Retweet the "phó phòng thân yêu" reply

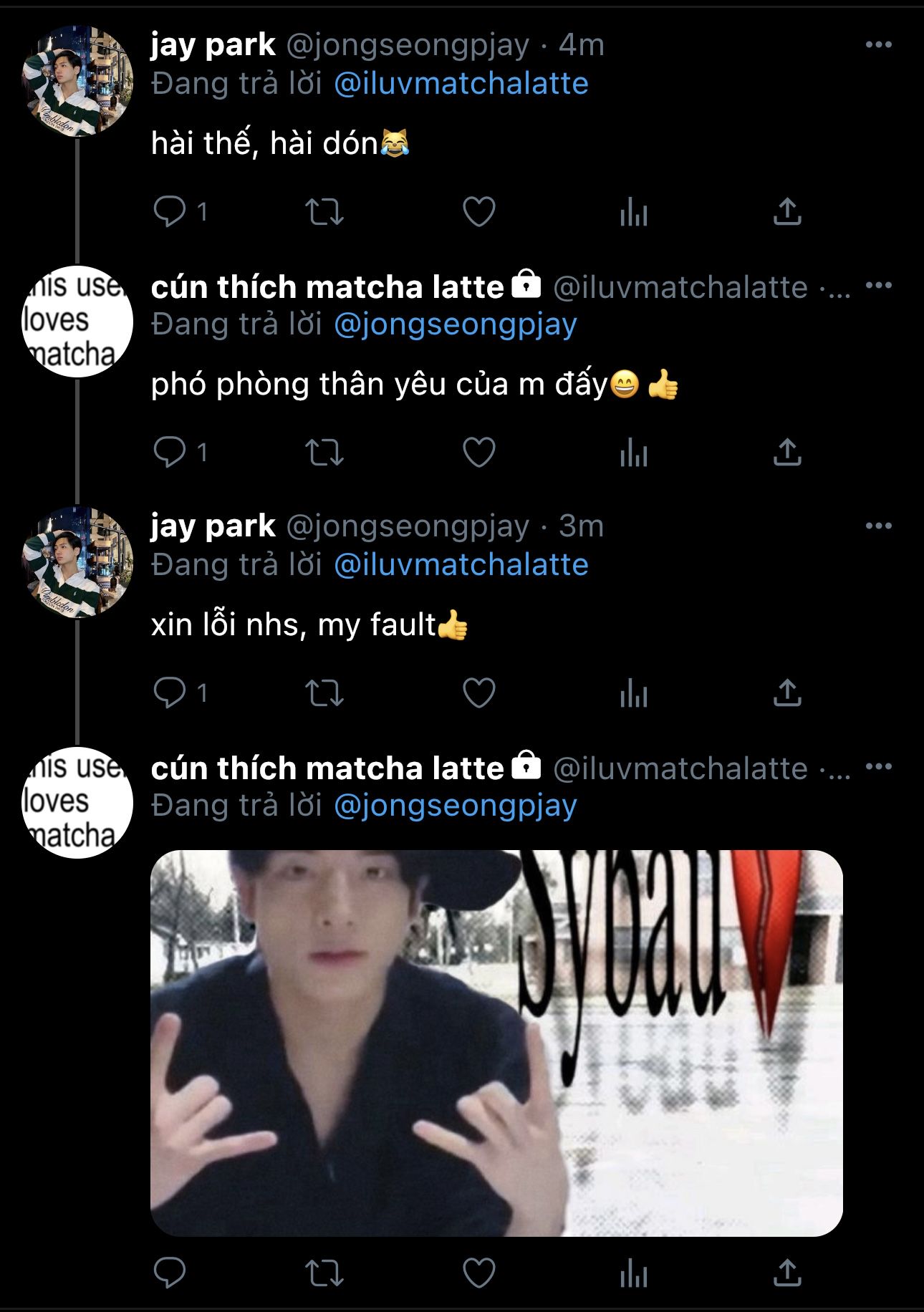click(324, 453)
